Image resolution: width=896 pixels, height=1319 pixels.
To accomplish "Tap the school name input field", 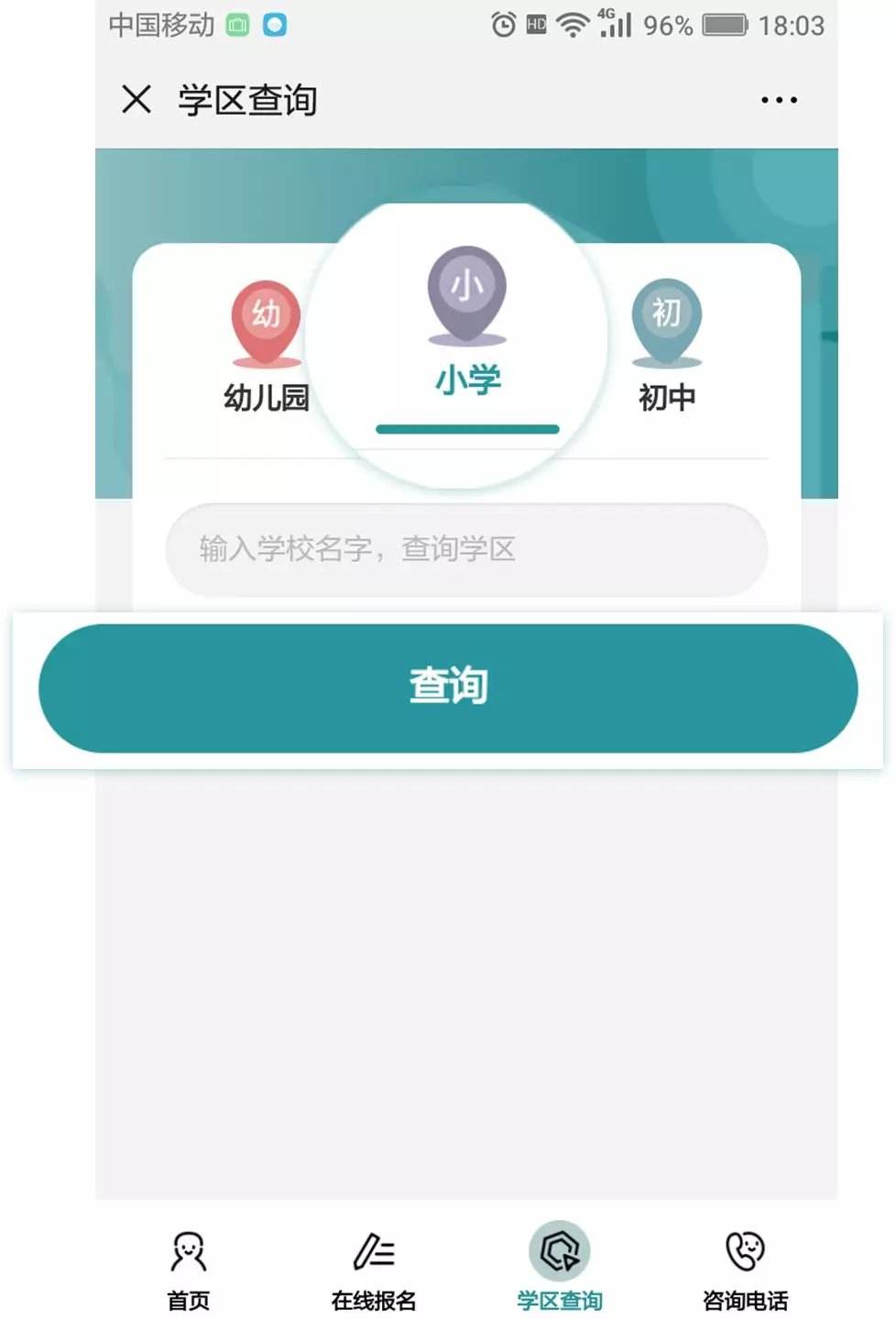I will (465, 549).
